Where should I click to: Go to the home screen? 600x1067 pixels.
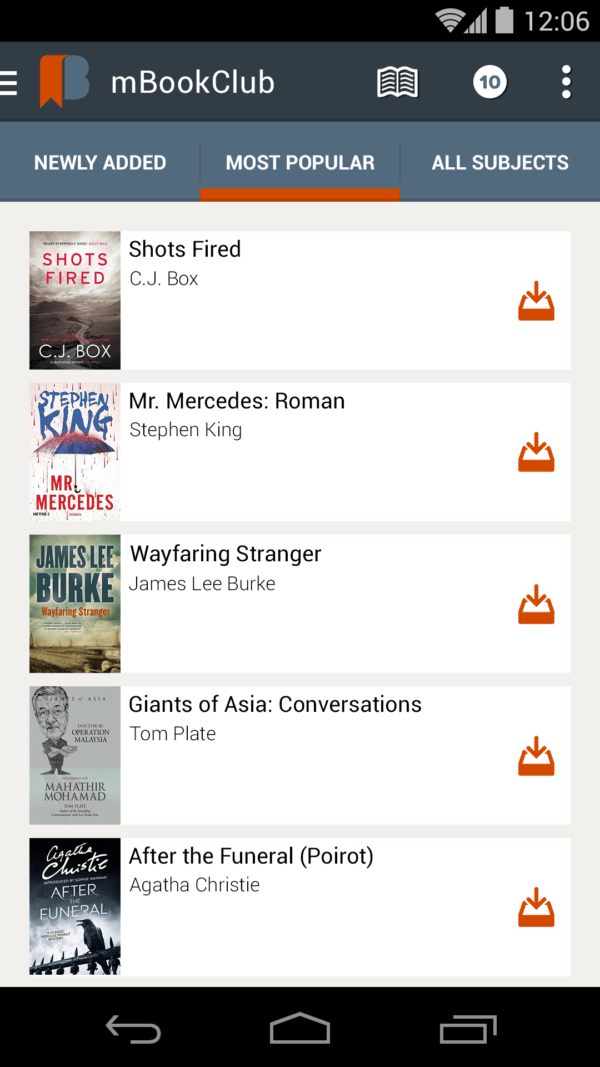pos(300,1028)
